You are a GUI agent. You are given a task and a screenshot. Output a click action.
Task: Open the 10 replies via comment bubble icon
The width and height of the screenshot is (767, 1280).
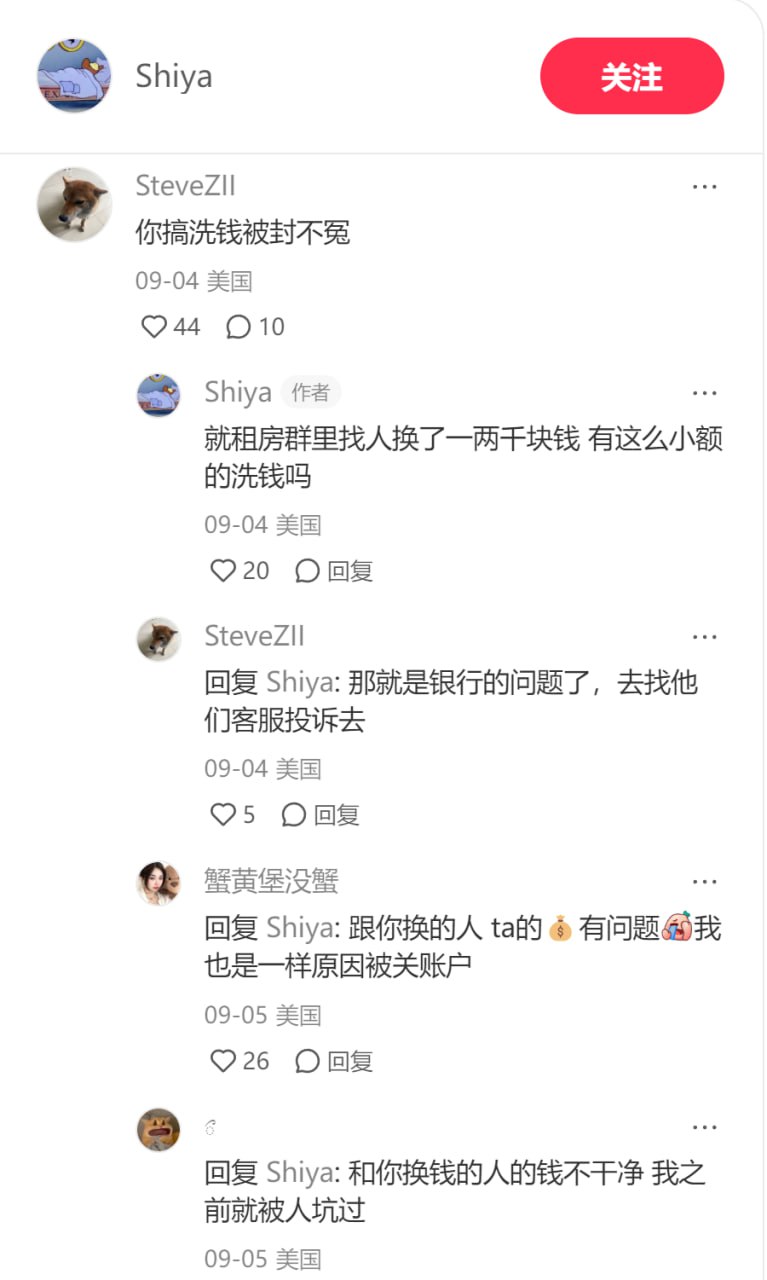(238, 326)
